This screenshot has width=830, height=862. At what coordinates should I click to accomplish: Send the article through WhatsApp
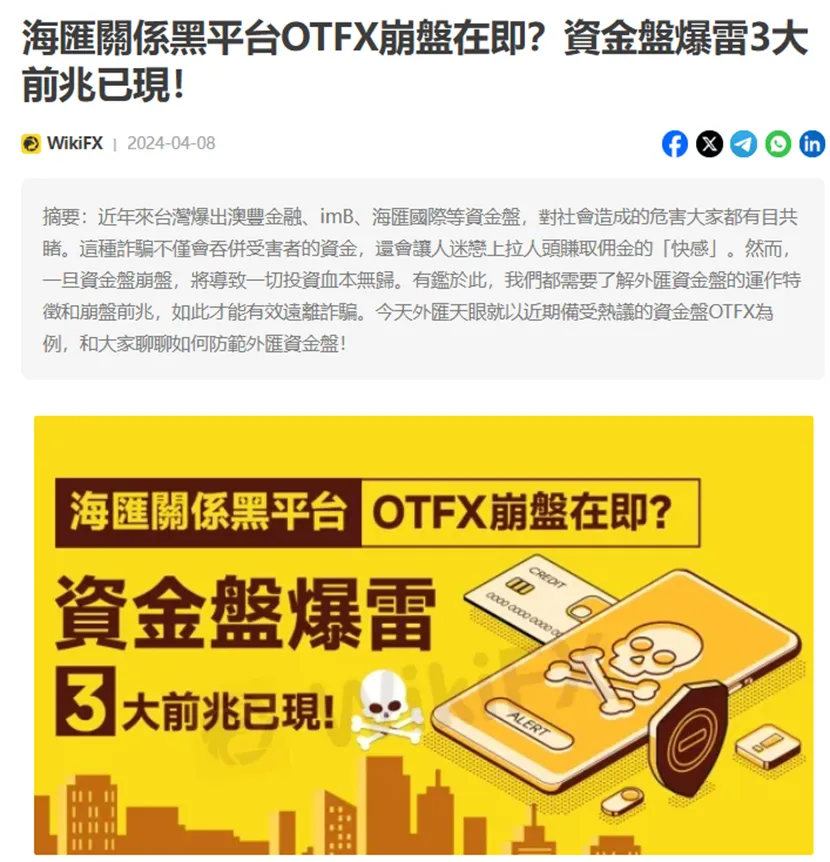[x=778, y=143]
